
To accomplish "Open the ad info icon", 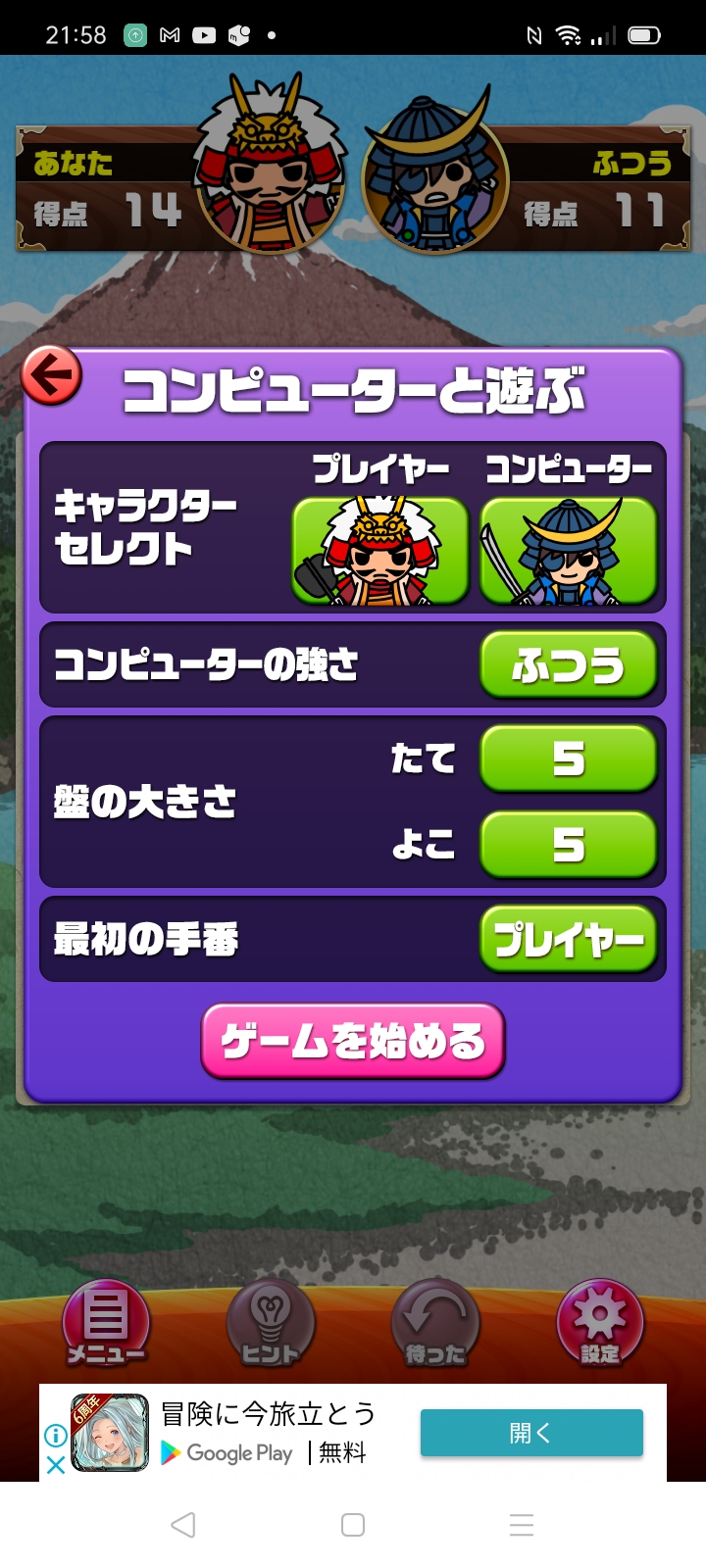I will [56, 1436].
